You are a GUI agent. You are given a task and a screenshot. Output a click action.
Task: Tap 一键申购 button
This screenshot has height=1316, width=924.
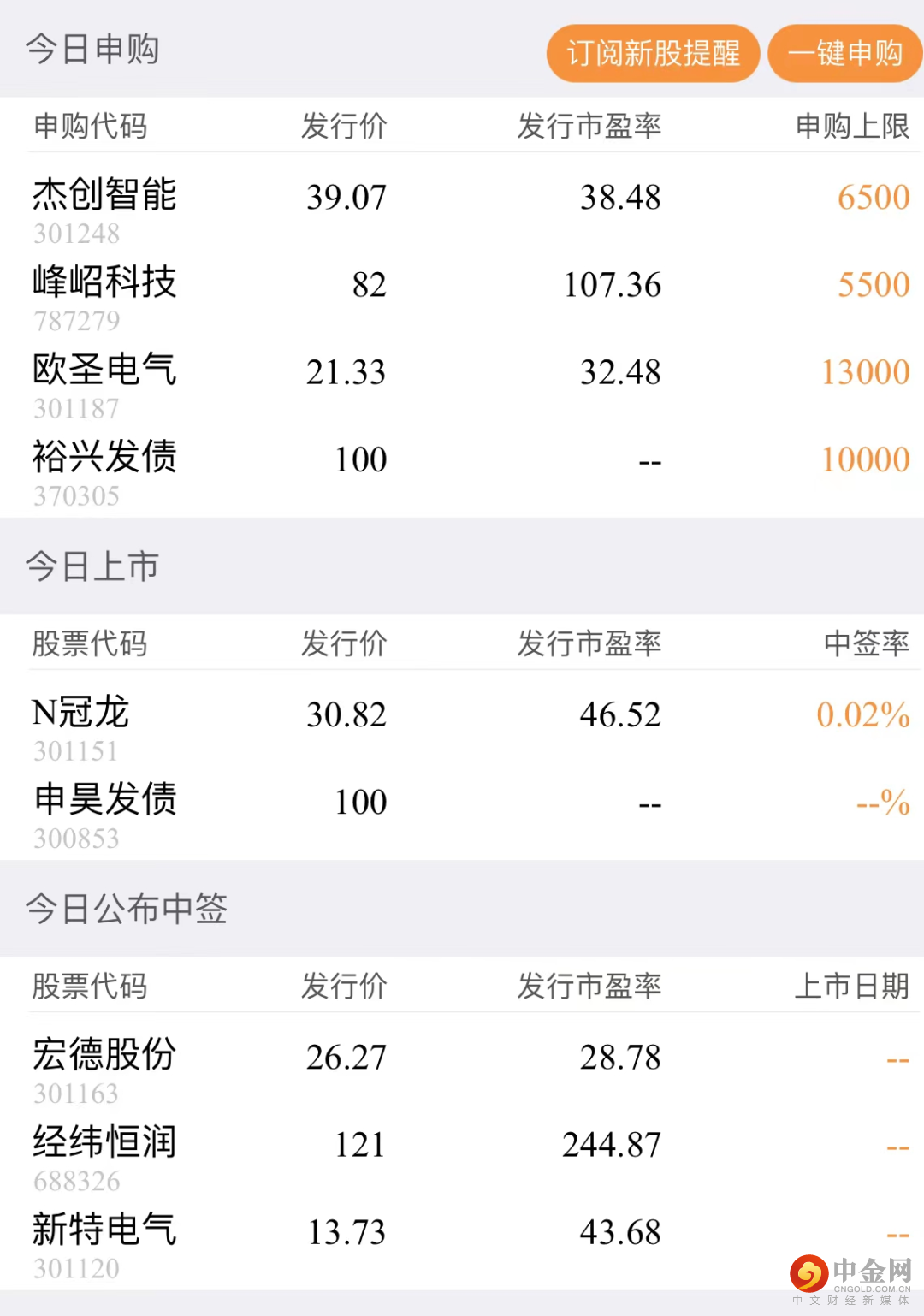coord(844,54)
